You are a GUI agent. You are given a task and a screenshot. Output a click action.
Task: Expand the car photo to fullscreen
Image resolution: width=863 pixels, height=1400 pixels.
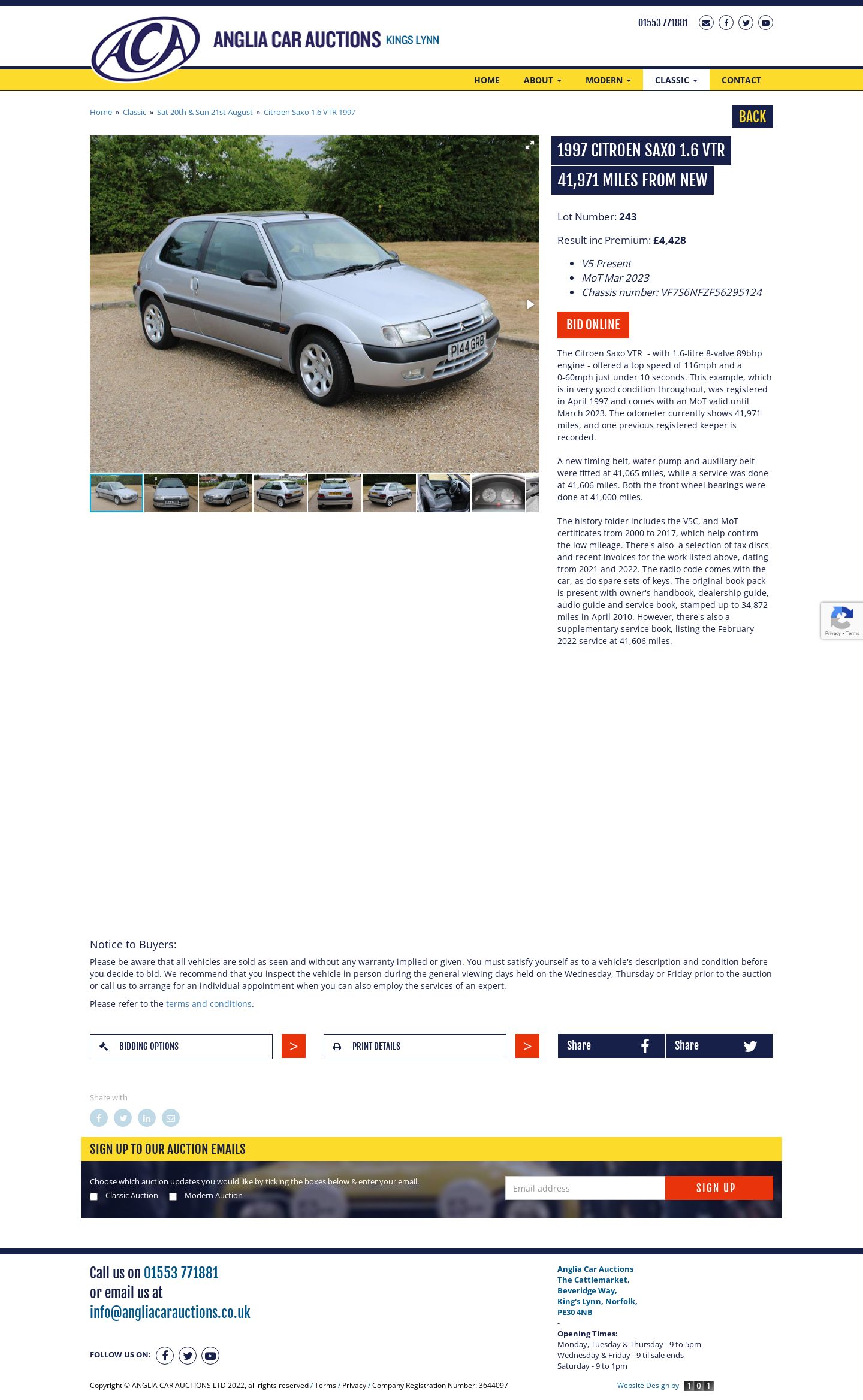pyautogui.click(x=530, y=145)
